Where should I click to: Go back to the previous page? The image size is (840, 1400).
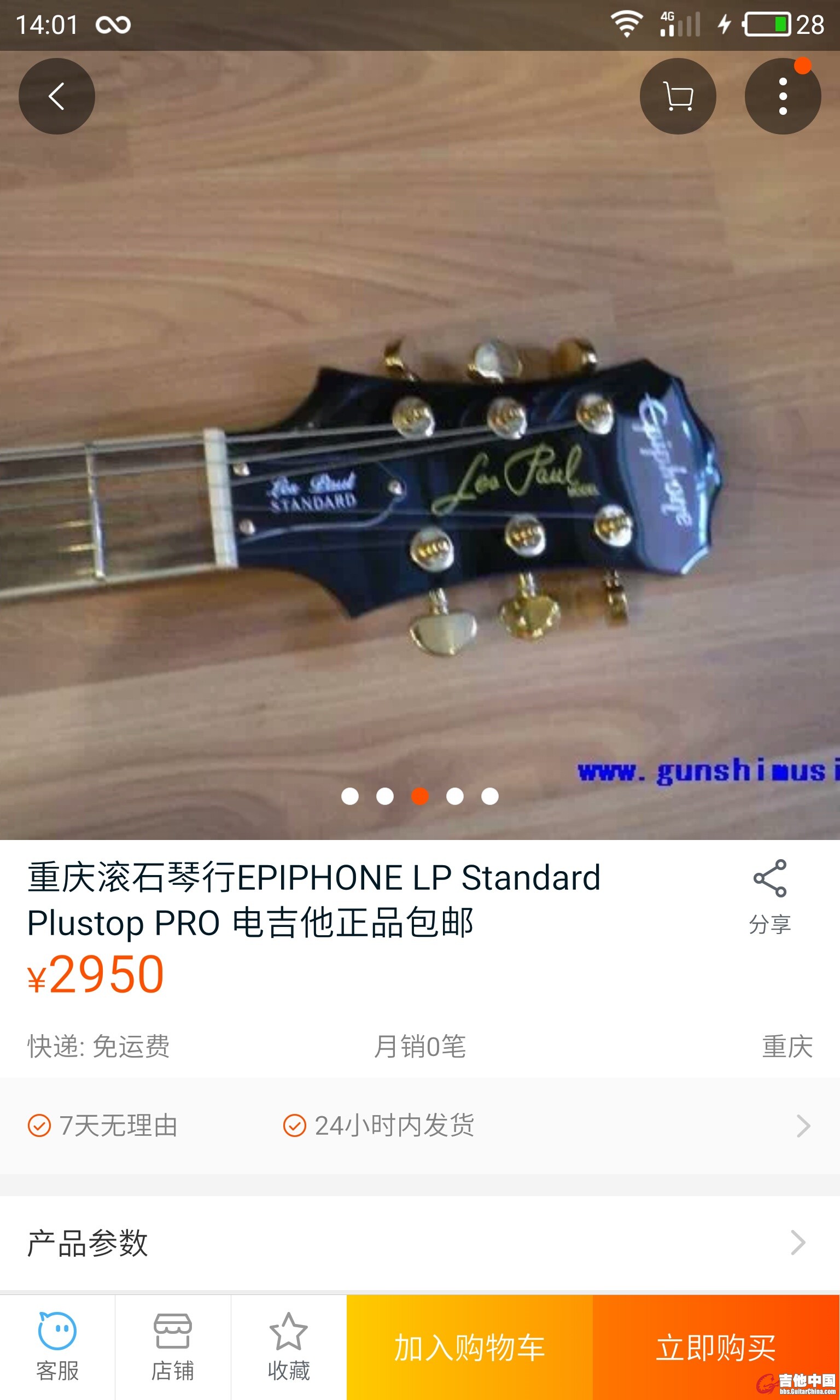57,96
